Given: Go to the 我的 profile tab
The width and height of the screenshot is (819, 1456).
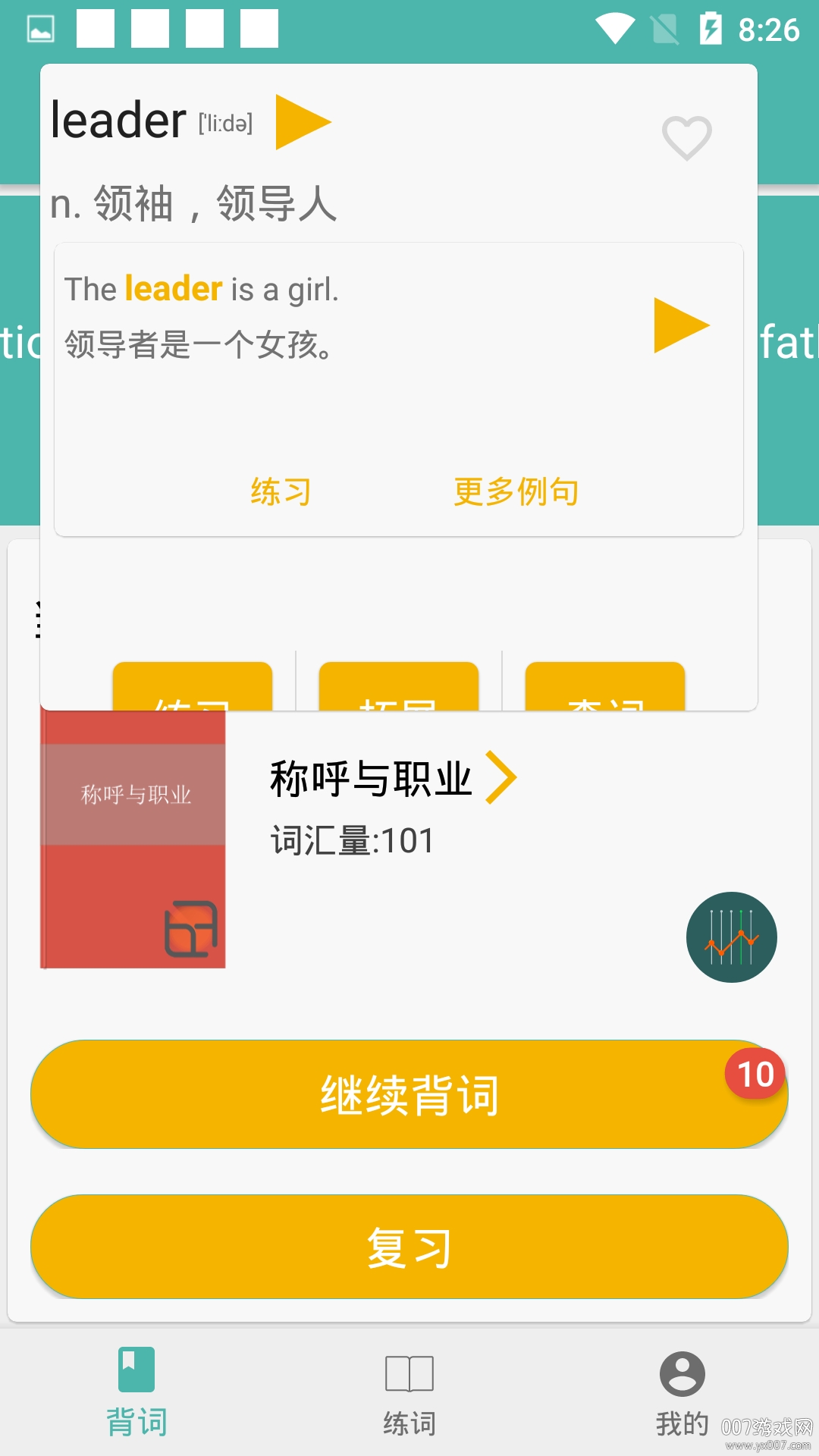Looking at the screenshot, I should pyautogui.click(x=682, y=1392).
